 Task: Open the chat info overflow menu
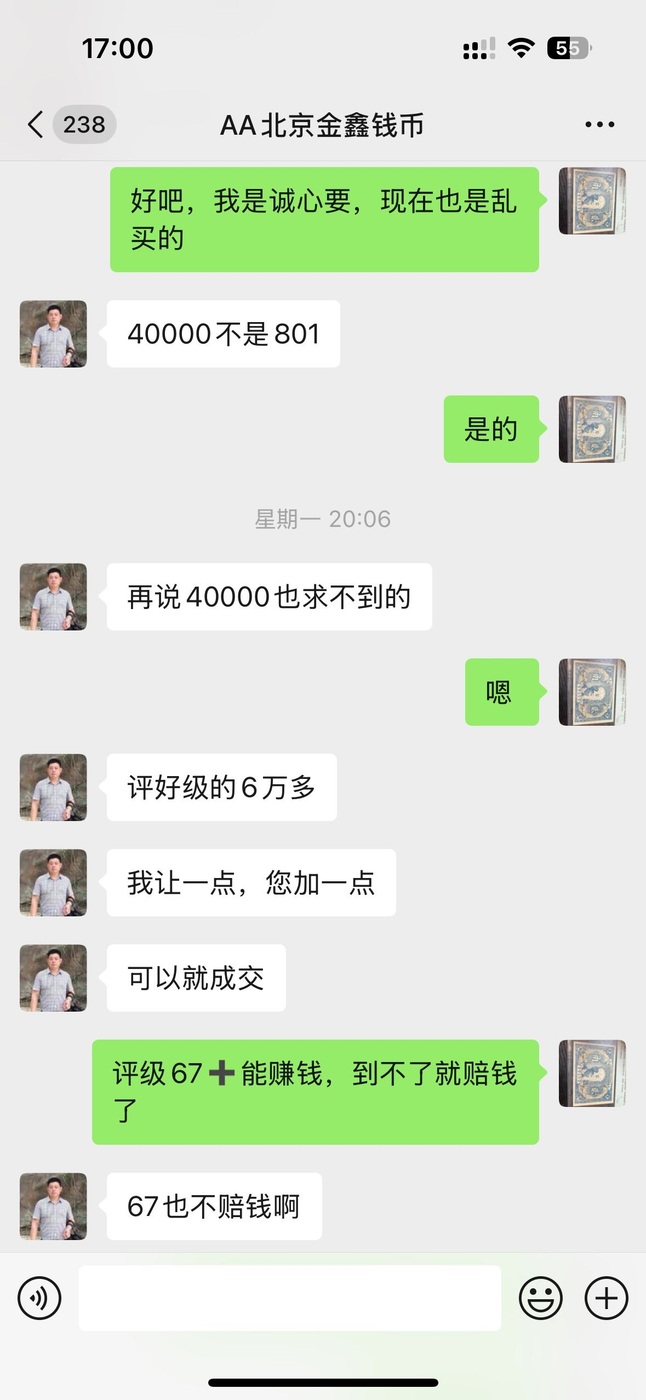click(599, 125)
